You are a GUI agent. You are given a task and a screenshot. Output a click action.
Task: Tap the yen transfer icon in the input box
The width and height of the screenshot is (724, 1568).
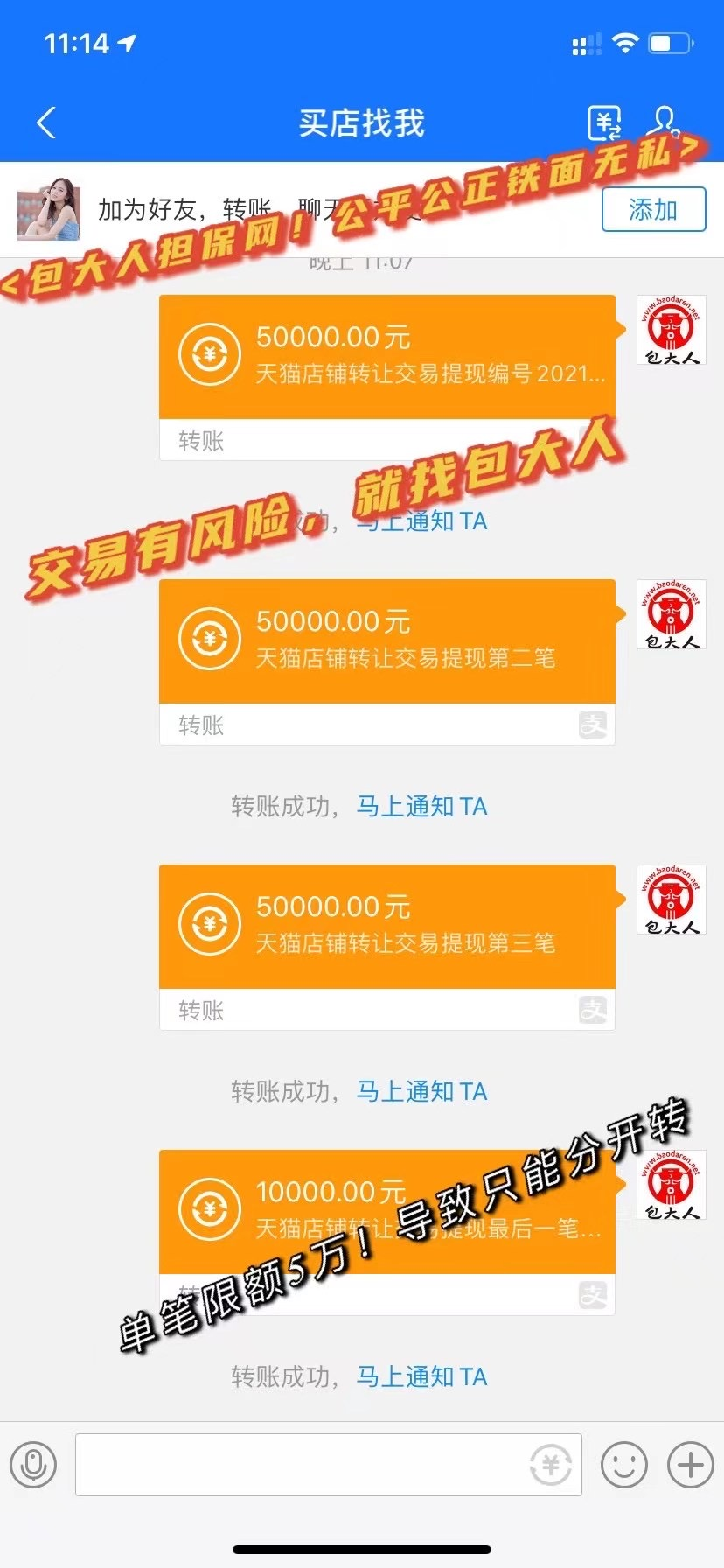(x=551, y=1464)
